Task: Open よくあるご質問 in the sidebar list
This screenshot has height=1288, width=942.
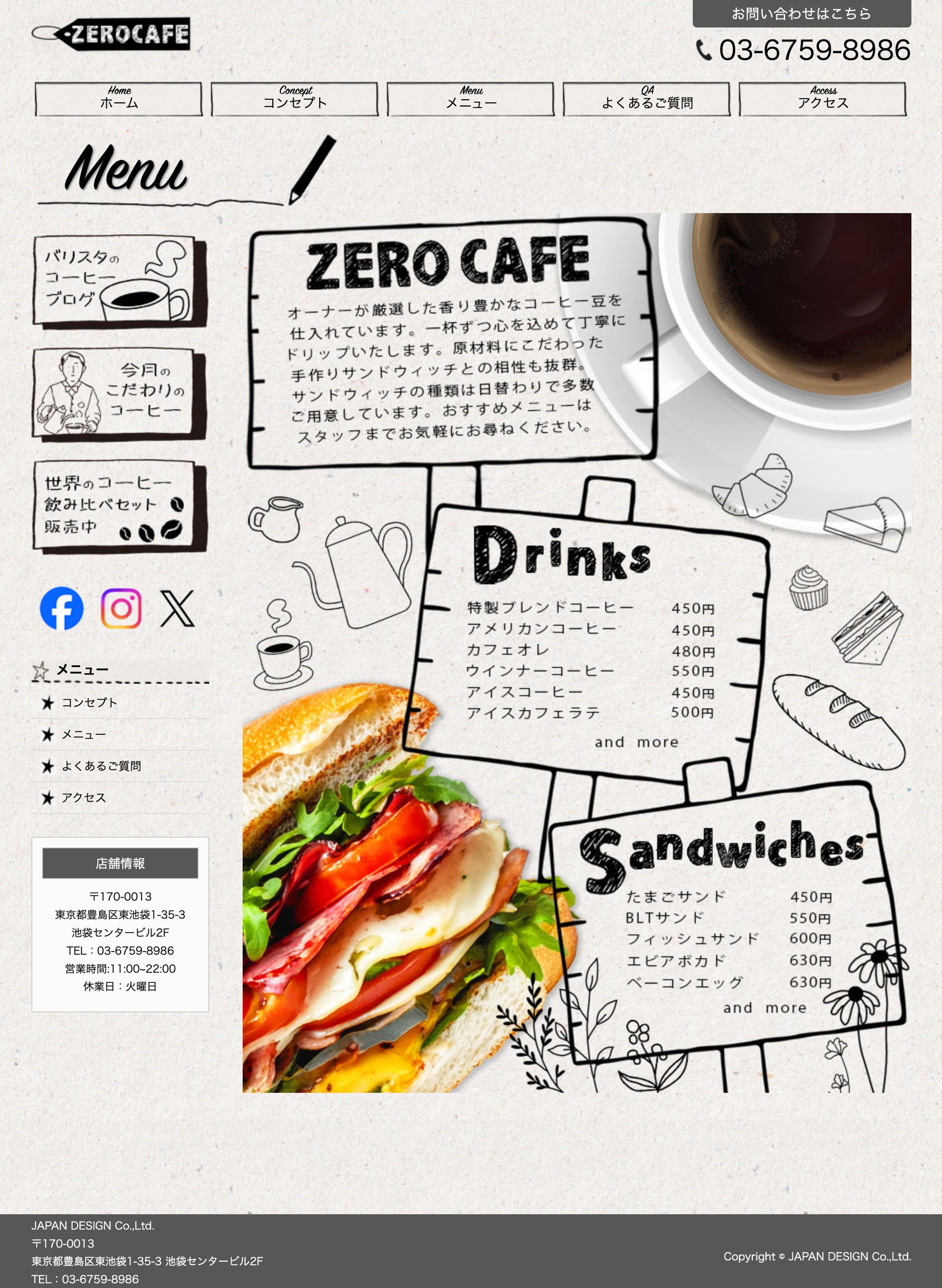Action: point(101,766)
